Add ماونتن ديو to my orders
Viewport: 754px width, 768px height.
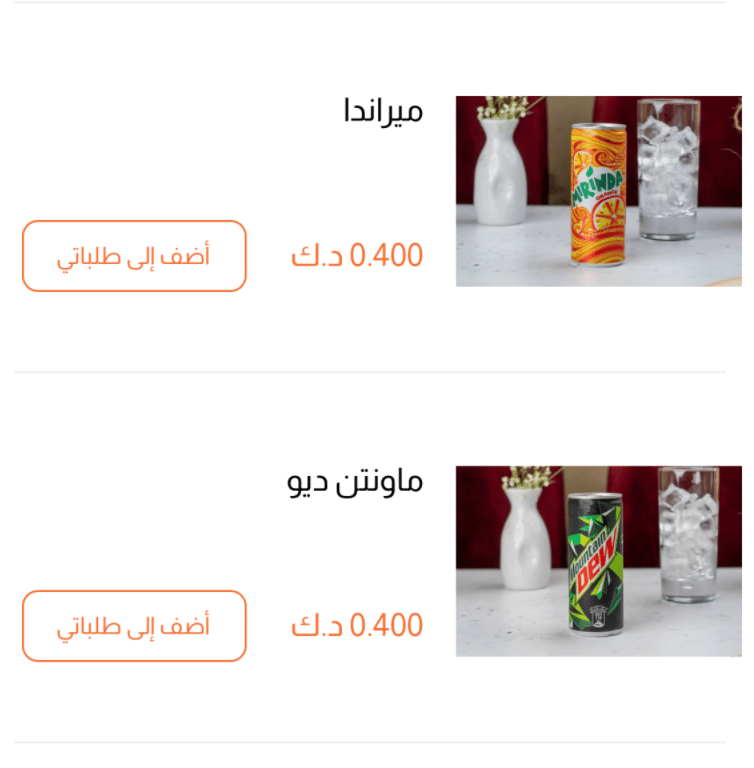pyautogui.click(x=134, y=626)
